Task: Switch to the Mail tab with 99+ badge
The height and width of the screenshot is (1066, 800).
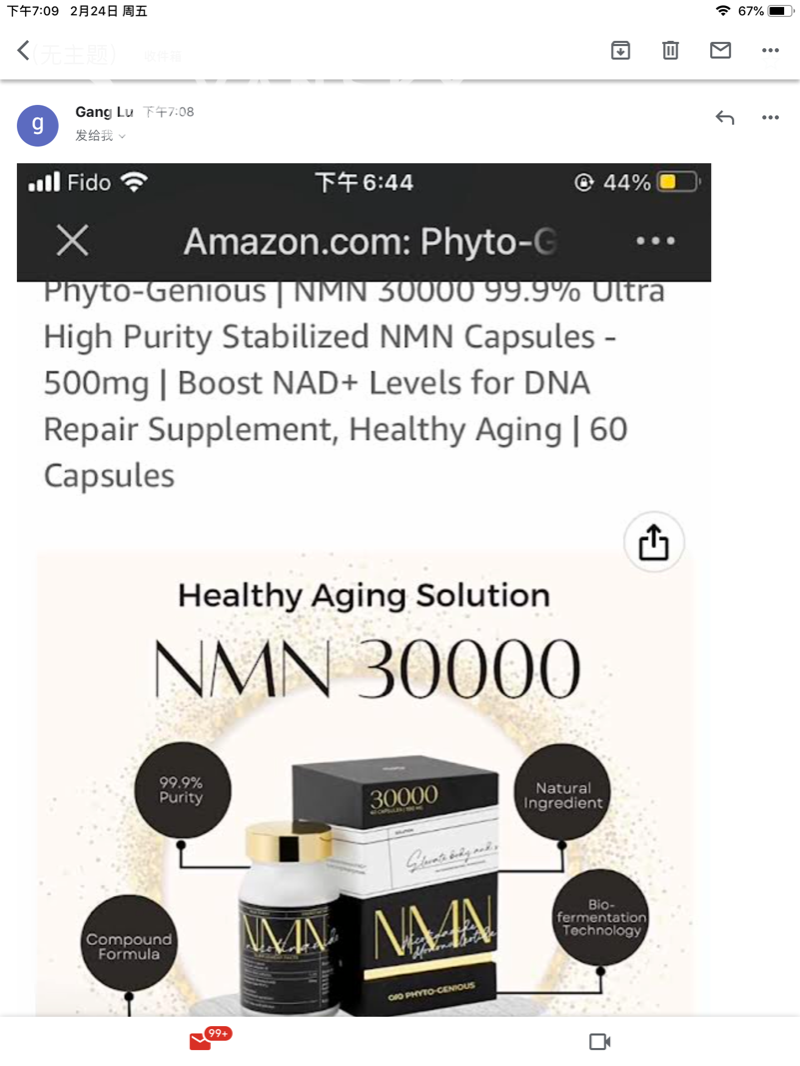Action: pos(201,1041)
